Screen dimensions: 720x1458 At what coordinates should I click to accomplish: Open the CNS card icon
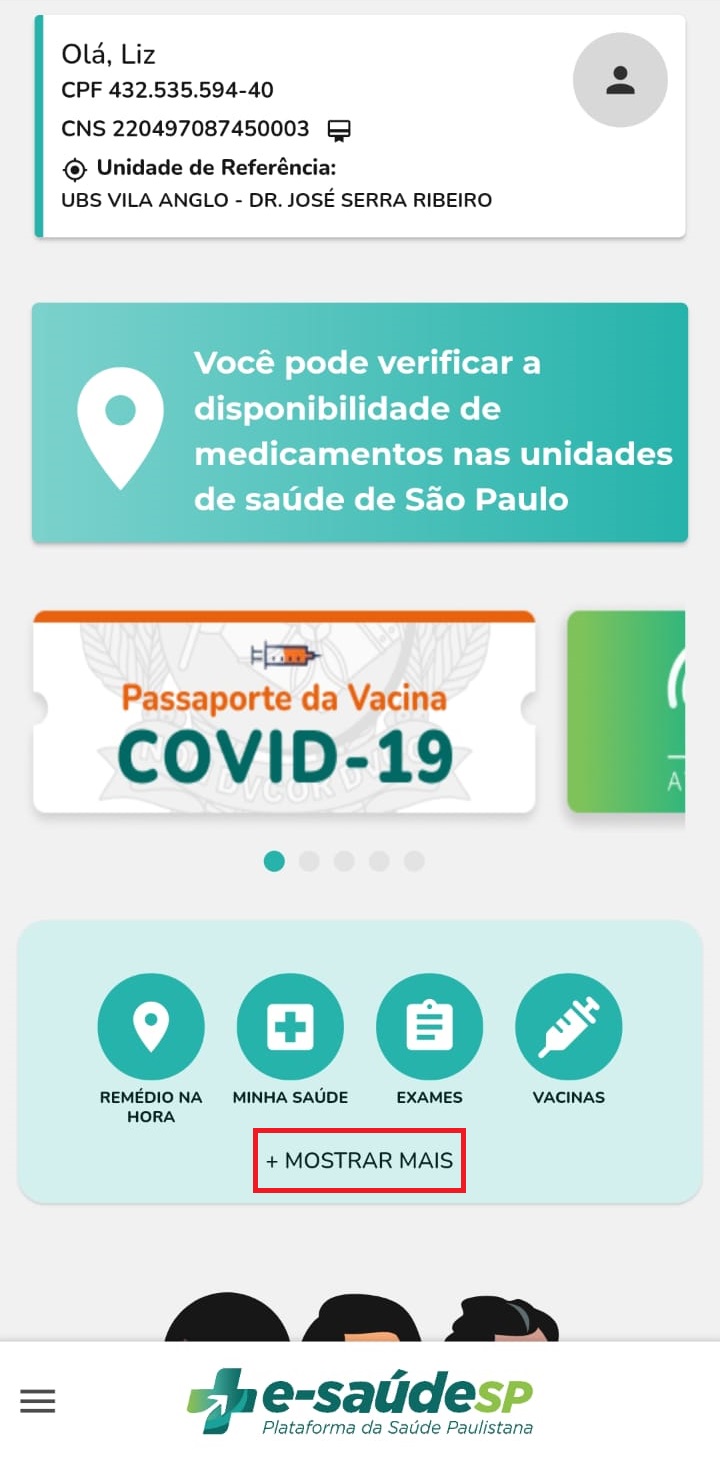point(339,130)
